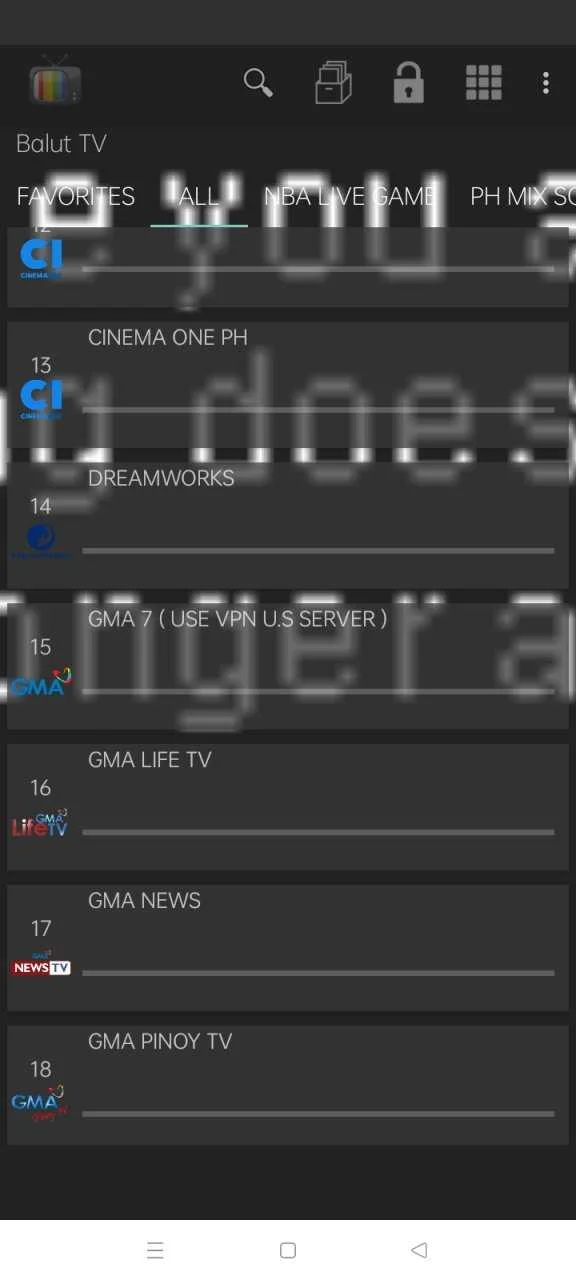Select the ALL tab
The width and height of the screenshot is (576, 1280).
[199, 196]
